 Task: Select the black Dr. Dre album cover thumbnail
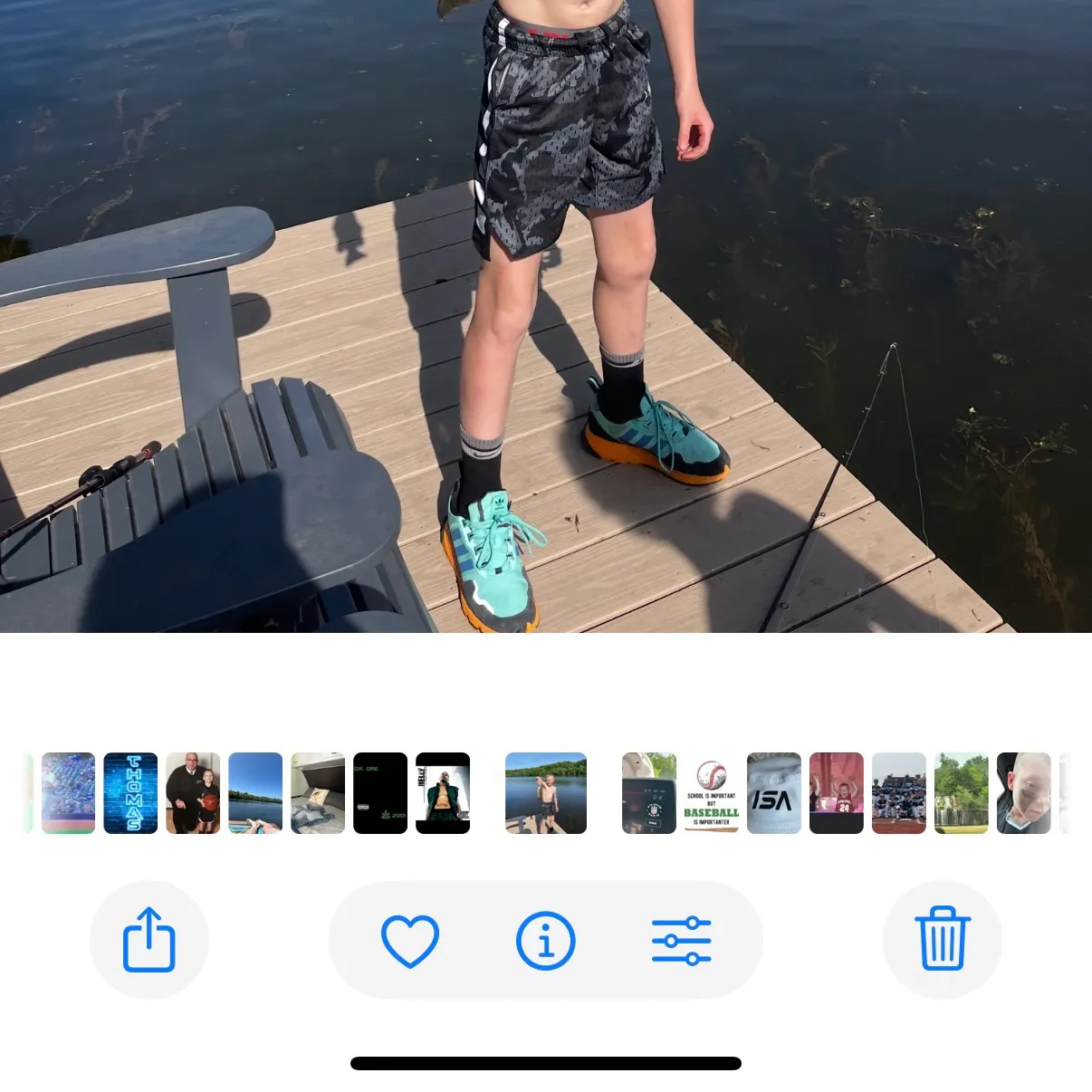[x=380, y=793]
